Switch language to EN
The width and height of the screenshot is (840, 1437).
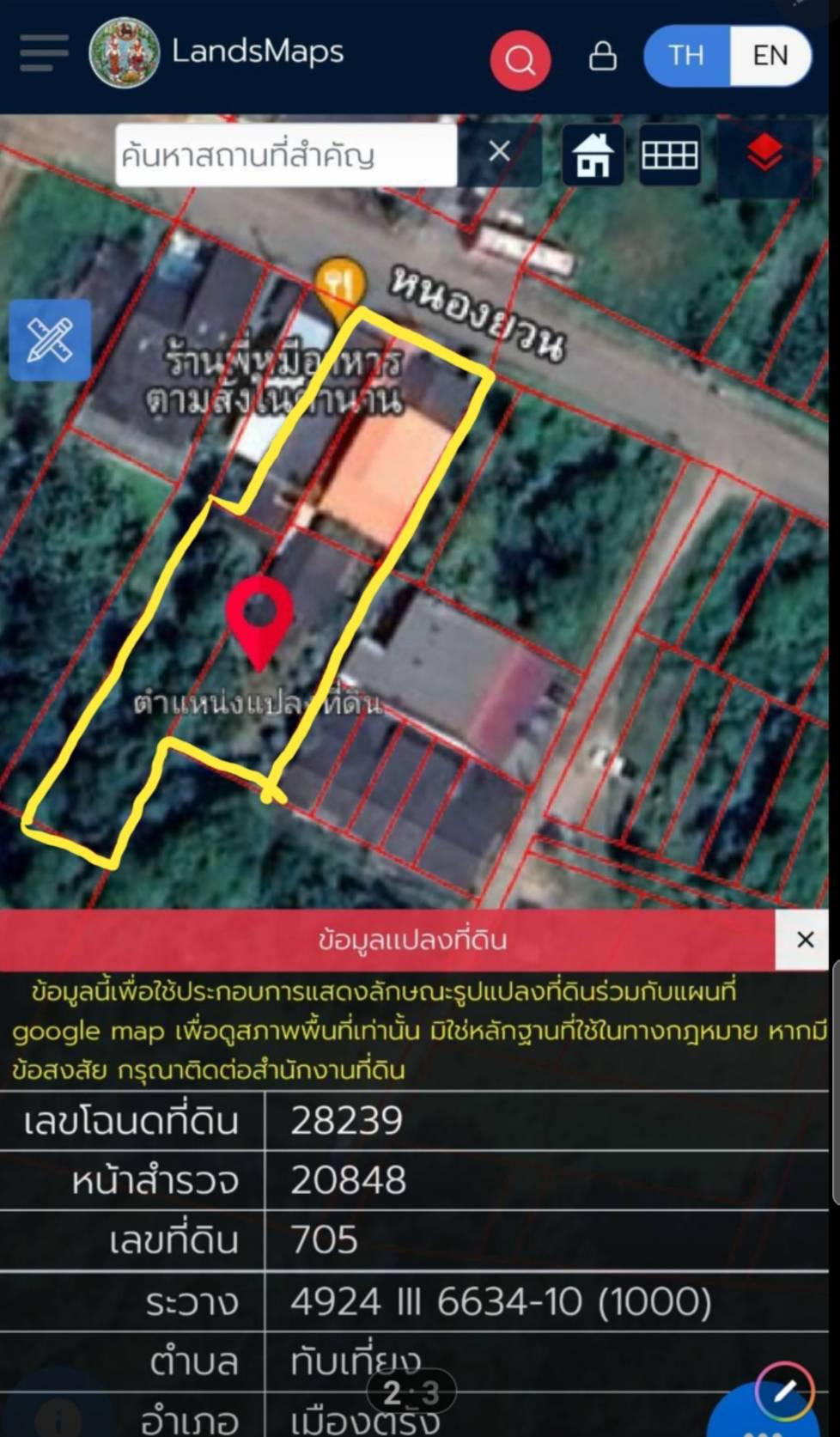coord(770,56)
